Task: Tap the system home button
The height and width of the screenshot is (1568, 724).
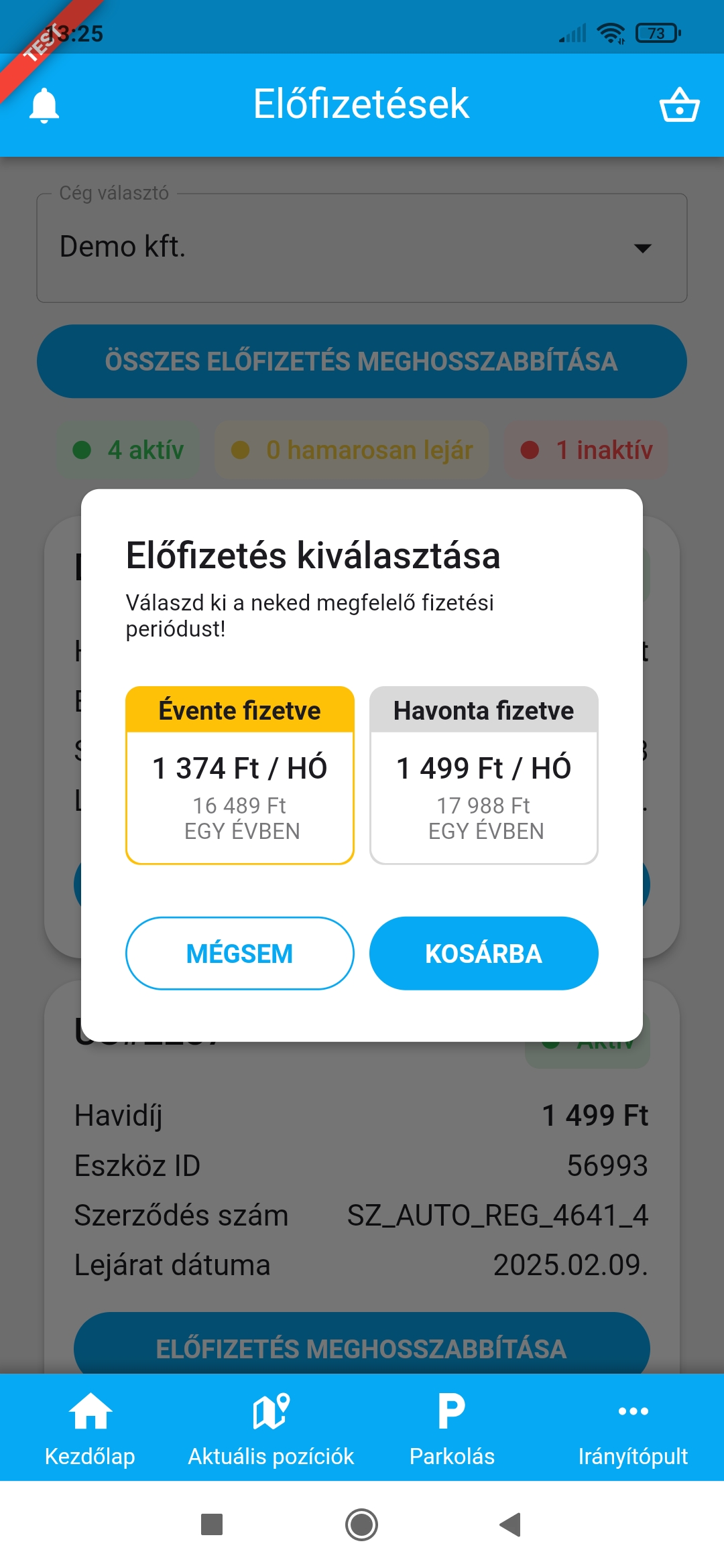Action: 362,1524
